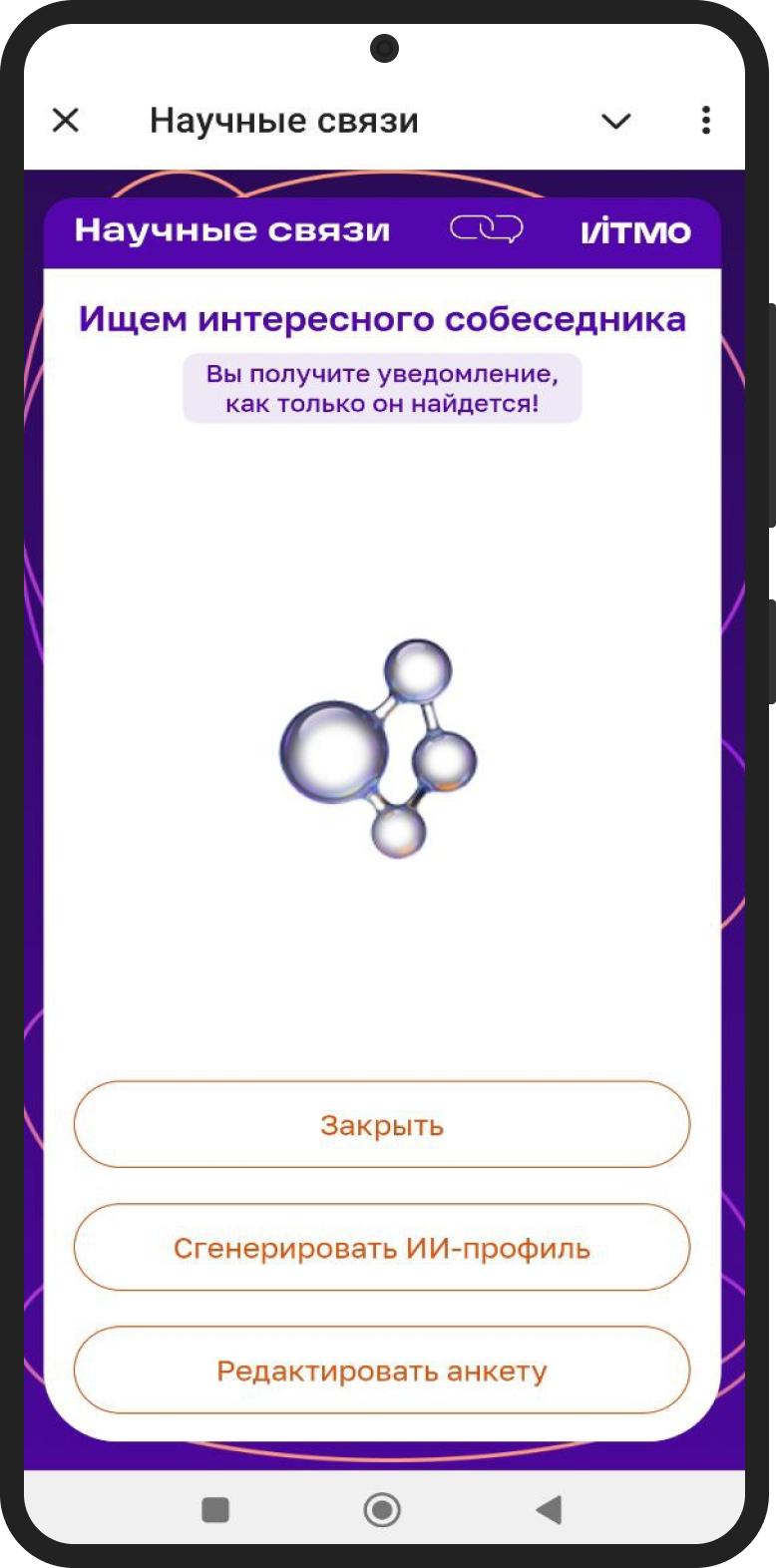Go to the system home screen
776x1568 pixels.
[x=382, y=1509]
